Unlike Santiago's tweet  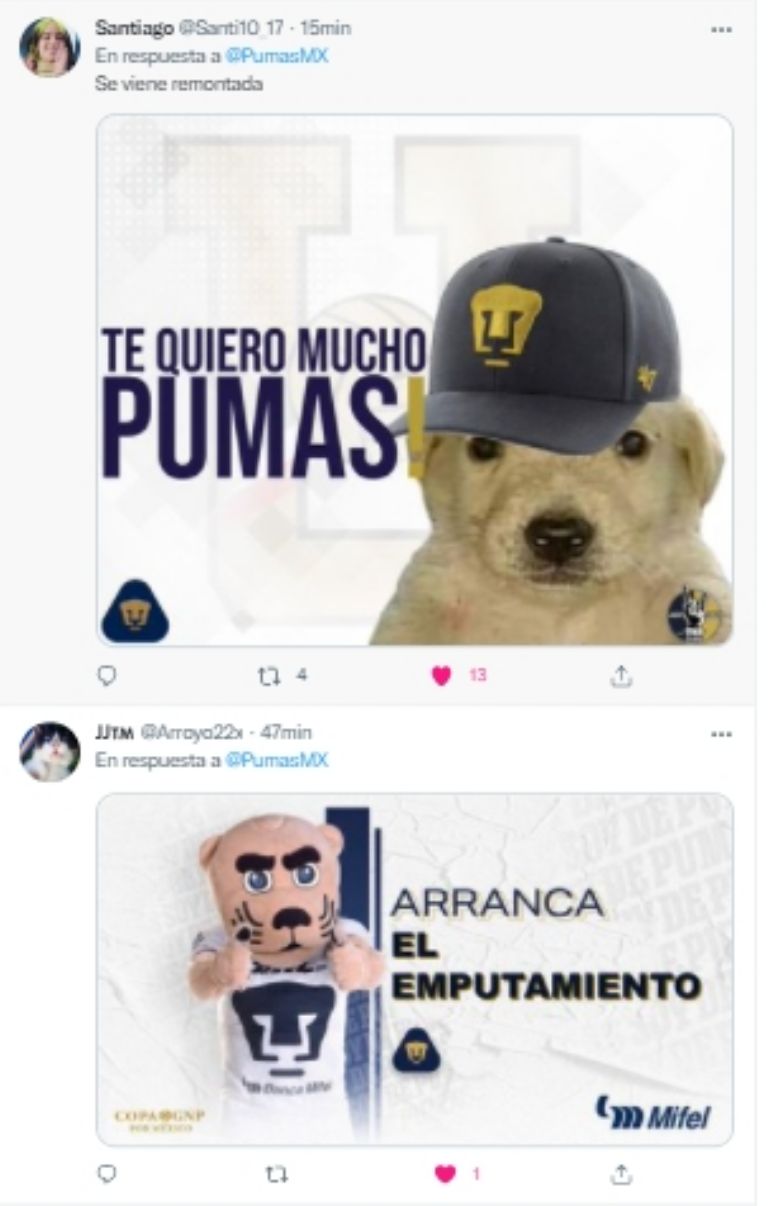pos(441,677)
